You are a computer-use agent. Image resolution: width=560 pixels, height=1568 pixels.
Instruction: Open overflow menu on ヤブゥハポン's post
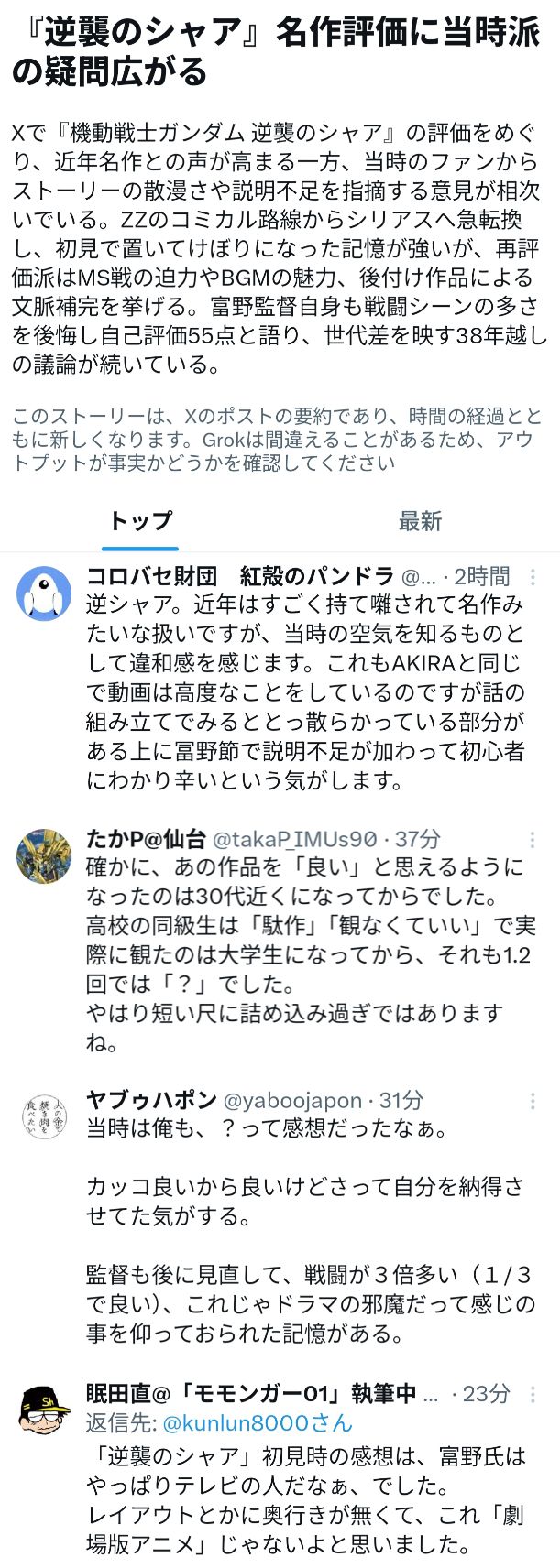(533, 1100)
